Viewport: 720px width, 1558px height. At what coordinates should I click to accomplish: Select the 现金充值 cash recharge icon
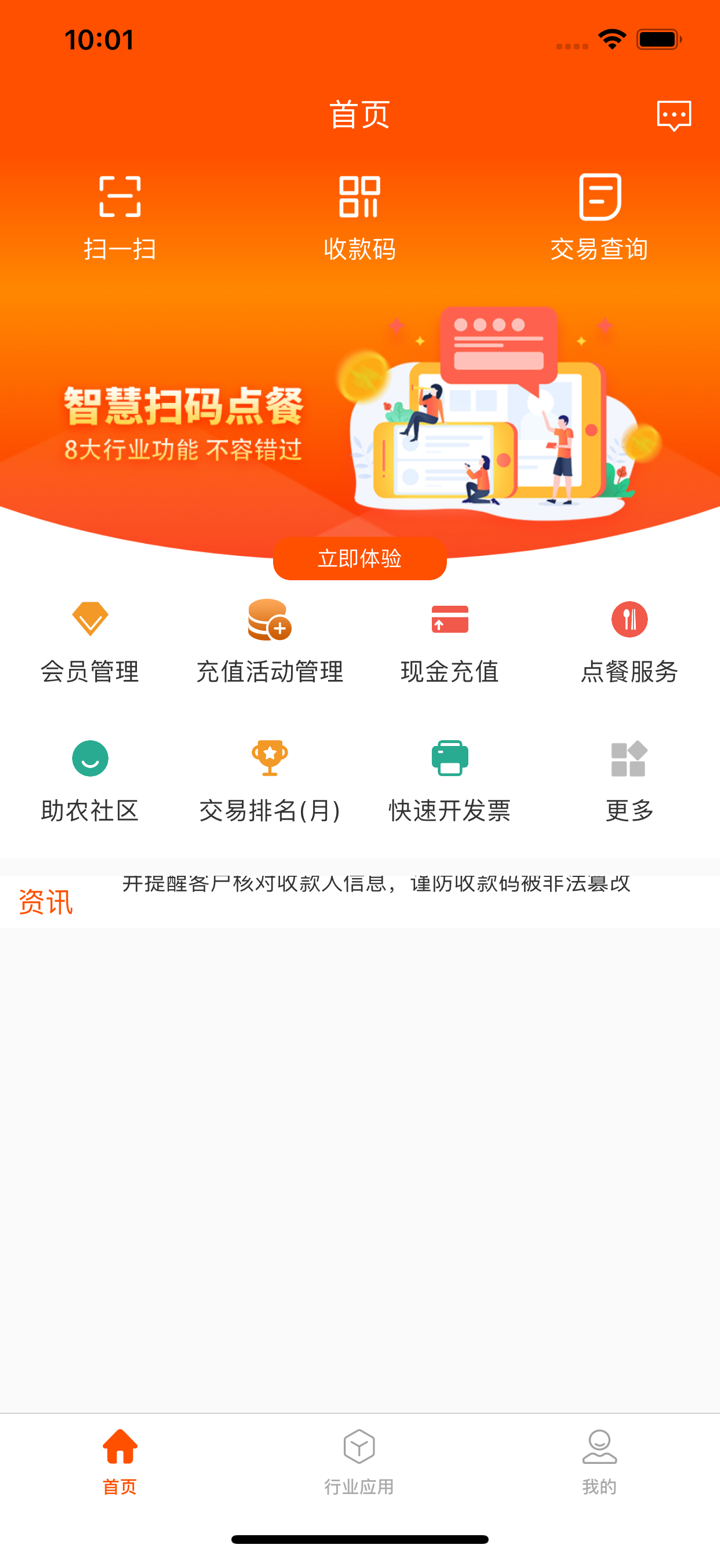pos(450,618)
